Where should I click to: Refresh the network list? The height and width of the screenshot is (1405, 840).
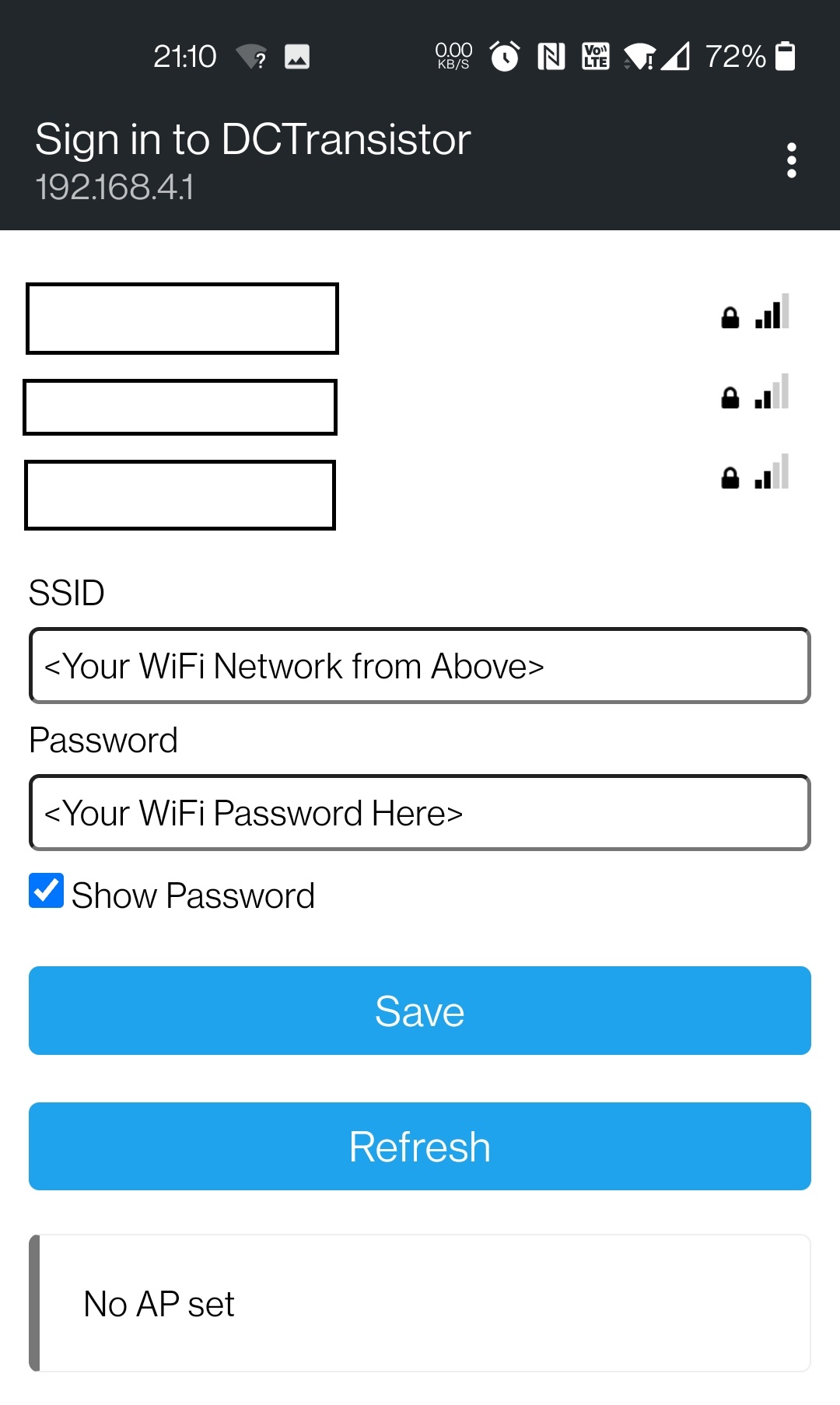coord(420,1146)
